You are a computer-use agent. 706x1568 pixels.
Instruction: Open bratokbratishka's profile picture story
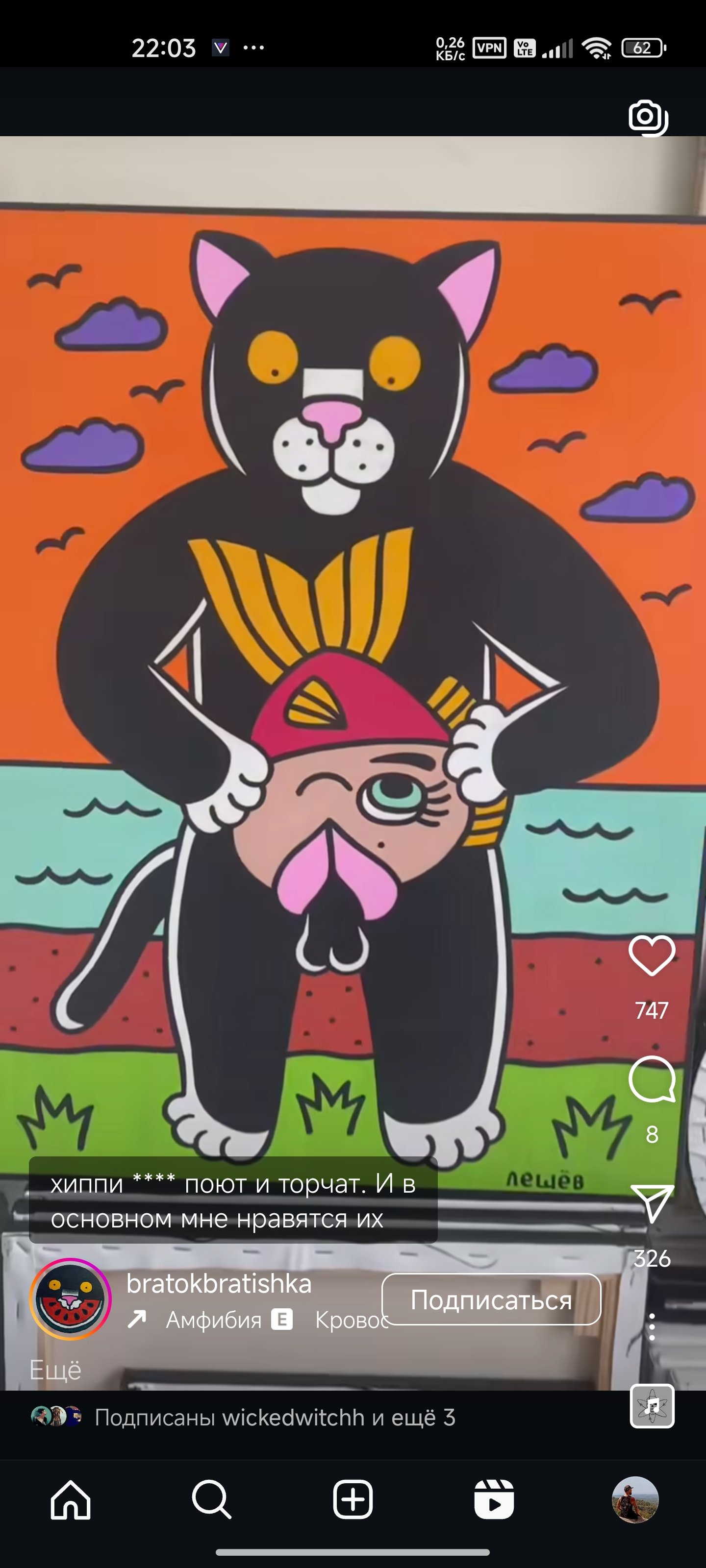tap(71, 1299)
